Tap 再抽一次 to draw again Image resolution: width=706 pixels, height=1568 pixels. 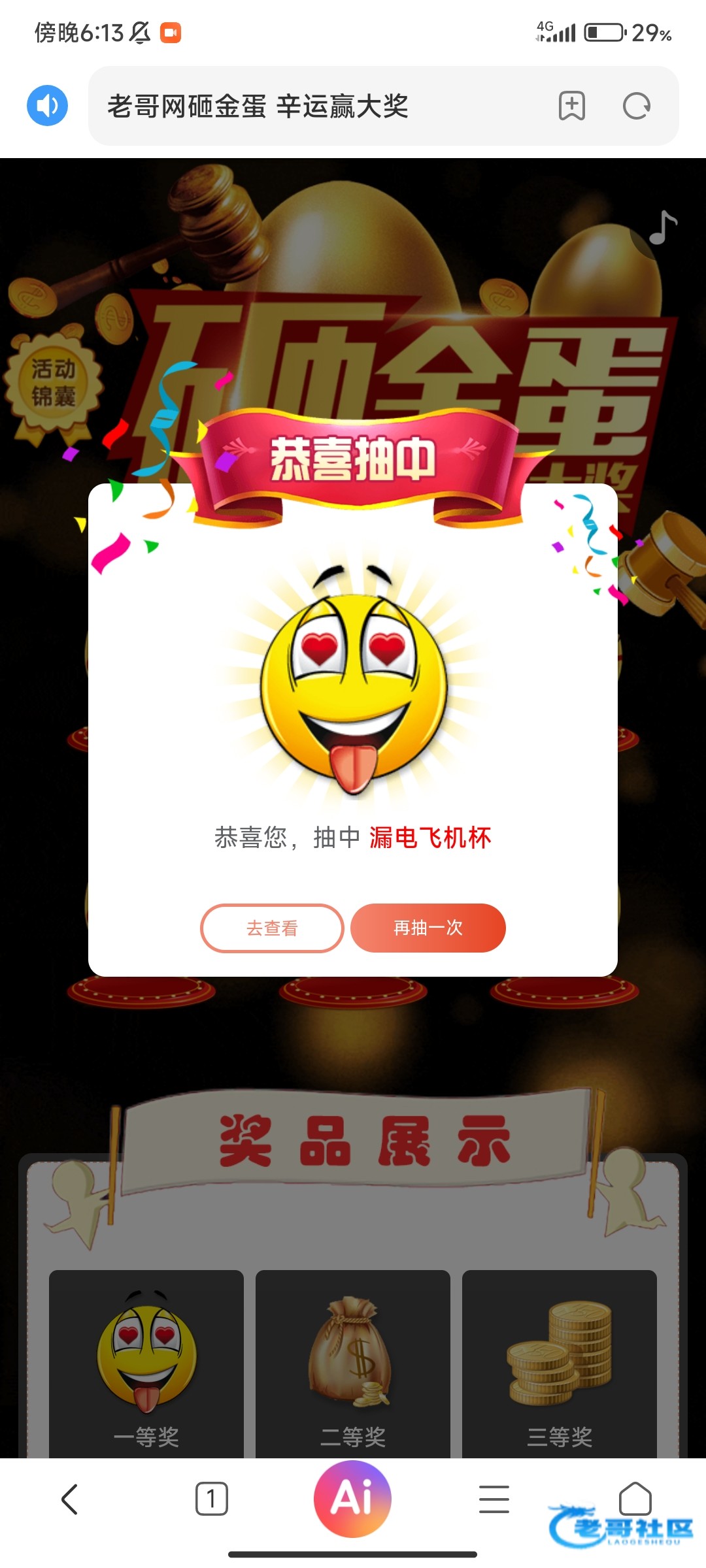click(x=428, y=928)
